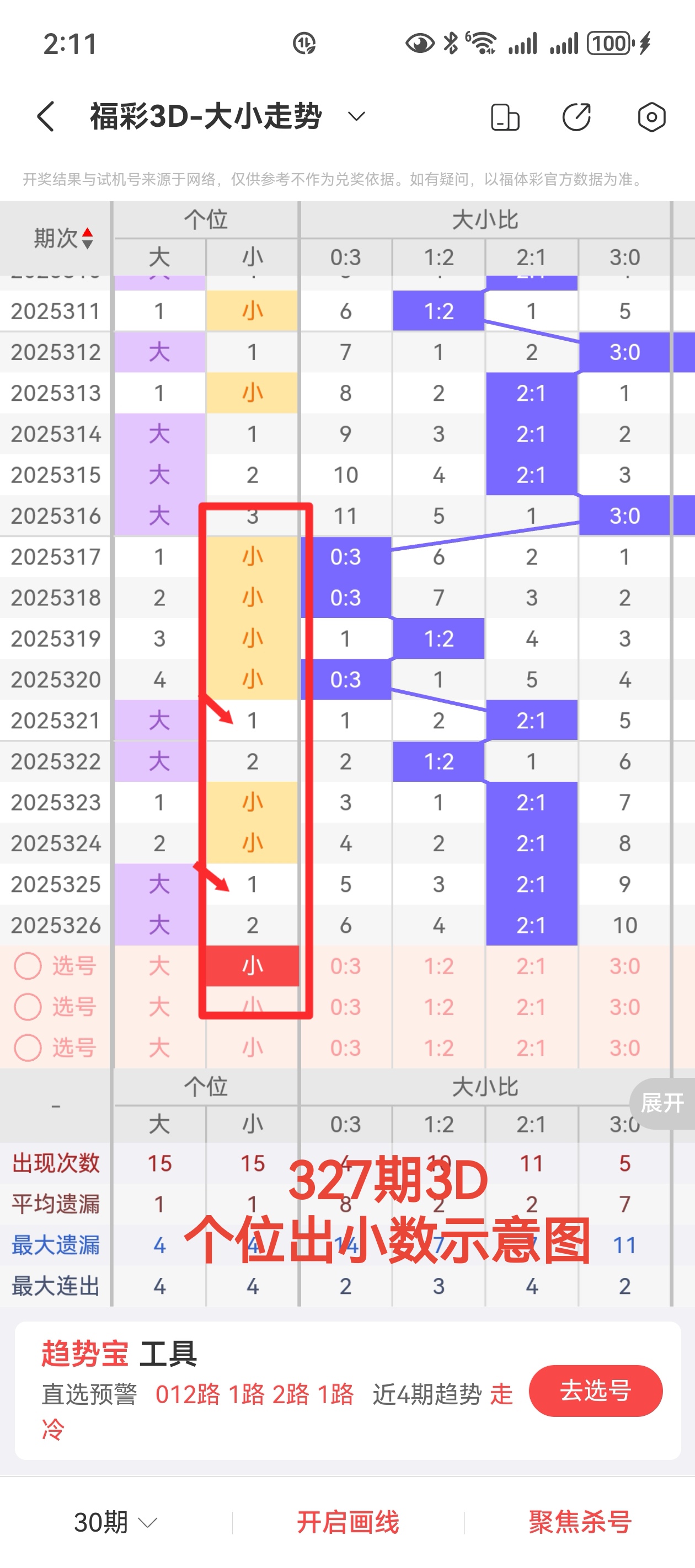The width and height of the screenshot is (695, 1568).
Task: Open the chevron next to 福彩3D-大小走势 title
Action: click(356, 117)
